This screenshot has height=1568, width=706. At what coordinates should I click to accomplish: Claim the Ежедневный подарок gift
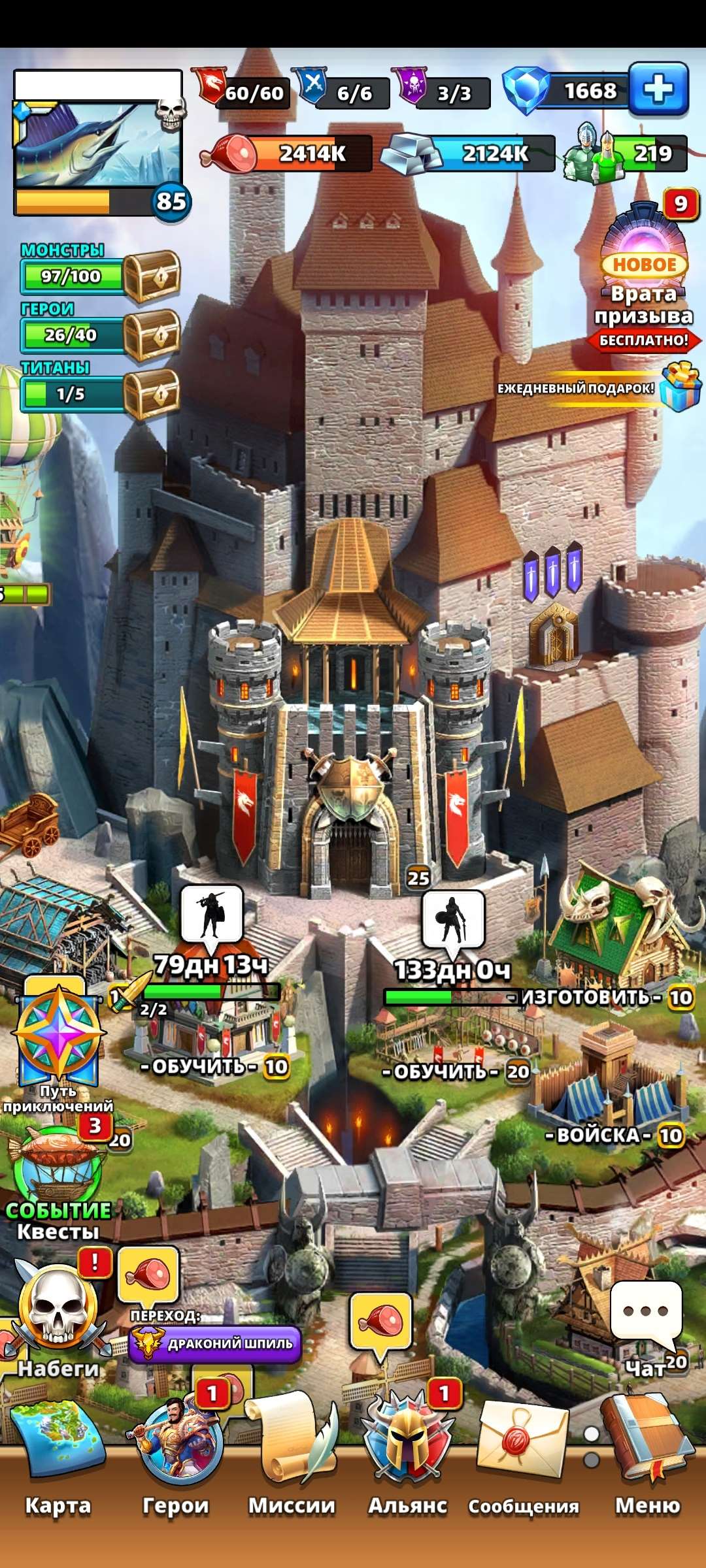[x=680, y=387]
